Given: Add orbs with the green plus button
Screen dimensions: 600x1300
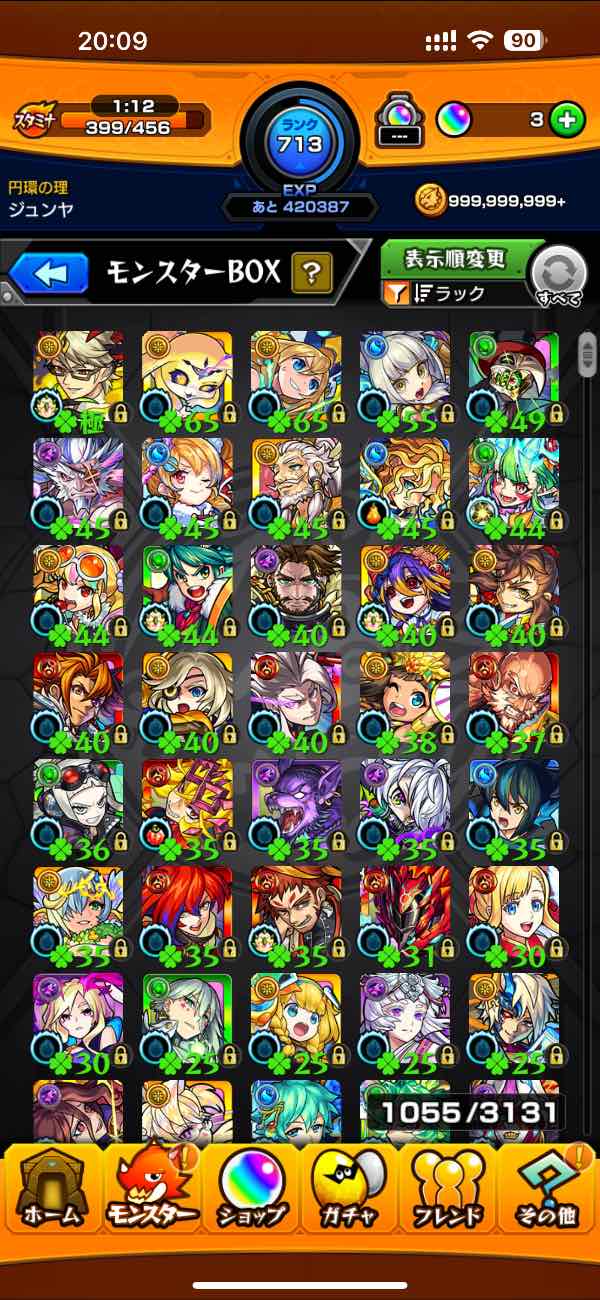Looking at the screenshot, I should pos(567,120).
